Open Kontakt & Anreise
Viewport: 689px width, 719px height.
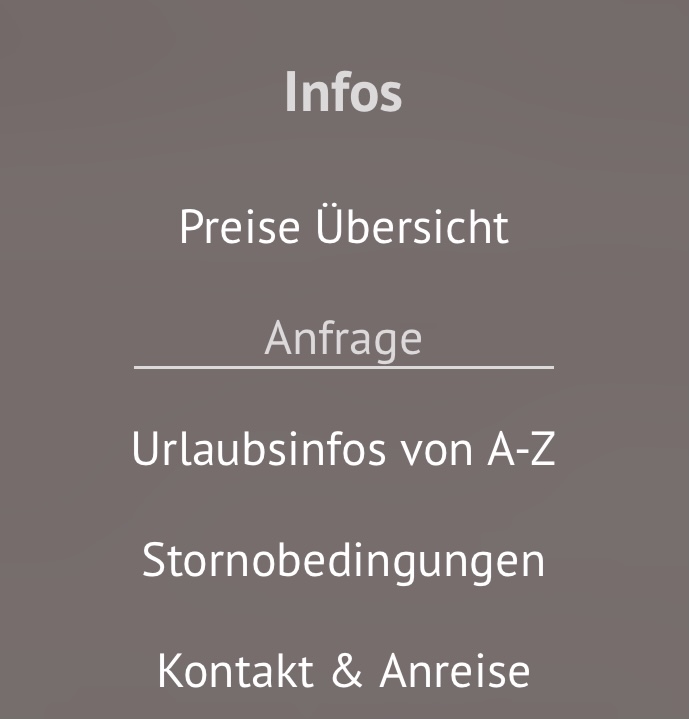(344, 671)
